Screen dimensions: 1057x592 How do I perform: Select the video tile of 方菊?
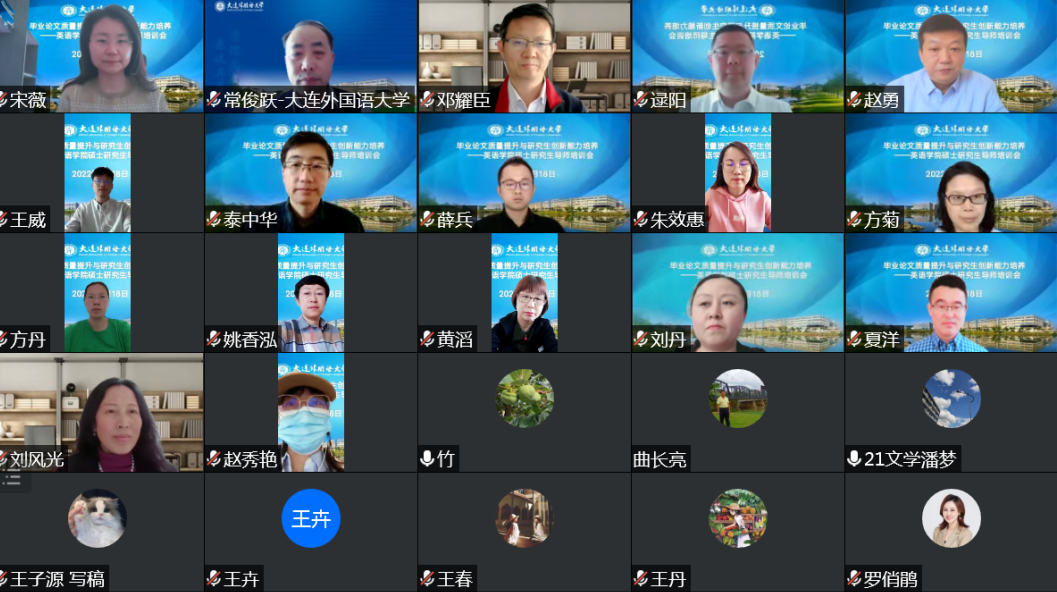[950, 174]
